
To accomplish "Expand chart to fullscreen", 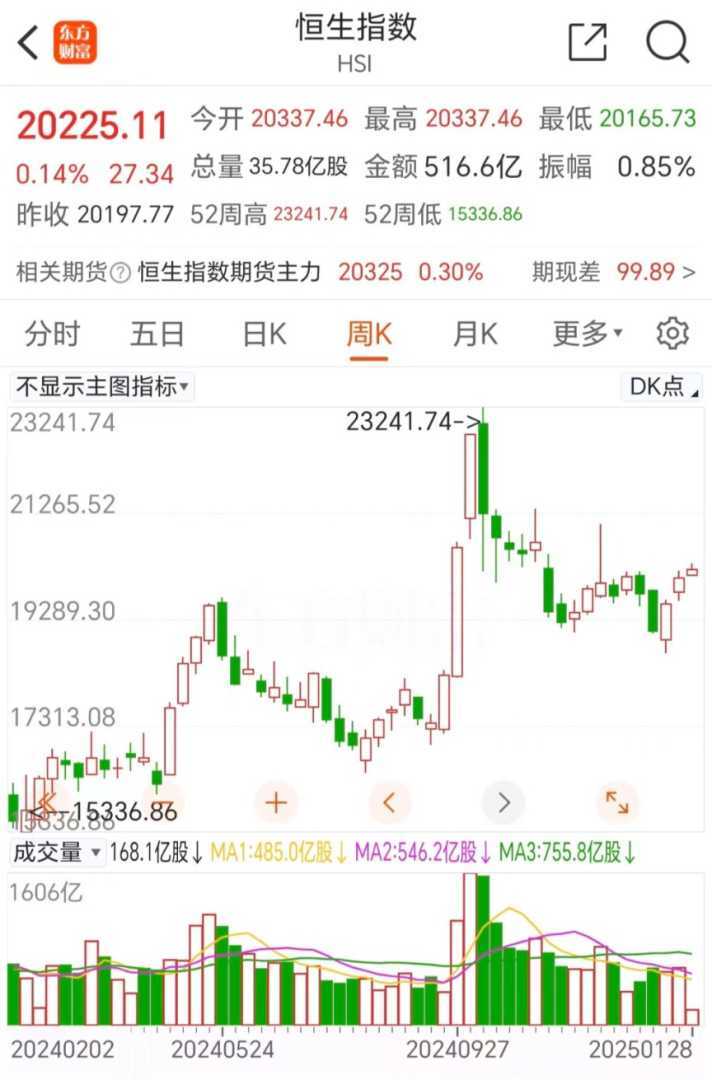I will (x=617, y=802).
